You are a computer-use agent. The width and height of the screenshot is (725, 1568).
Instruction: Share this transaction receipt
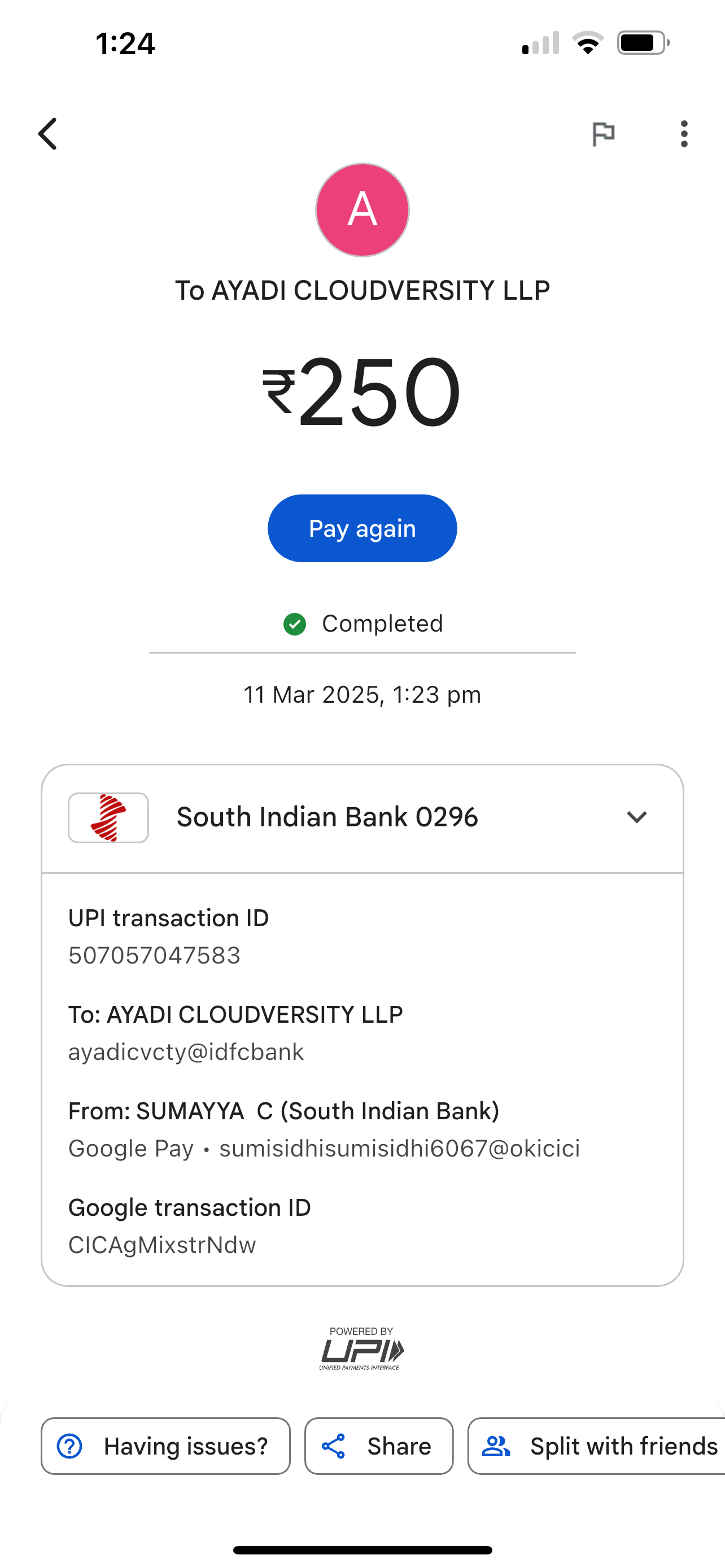pos(379,1446)
